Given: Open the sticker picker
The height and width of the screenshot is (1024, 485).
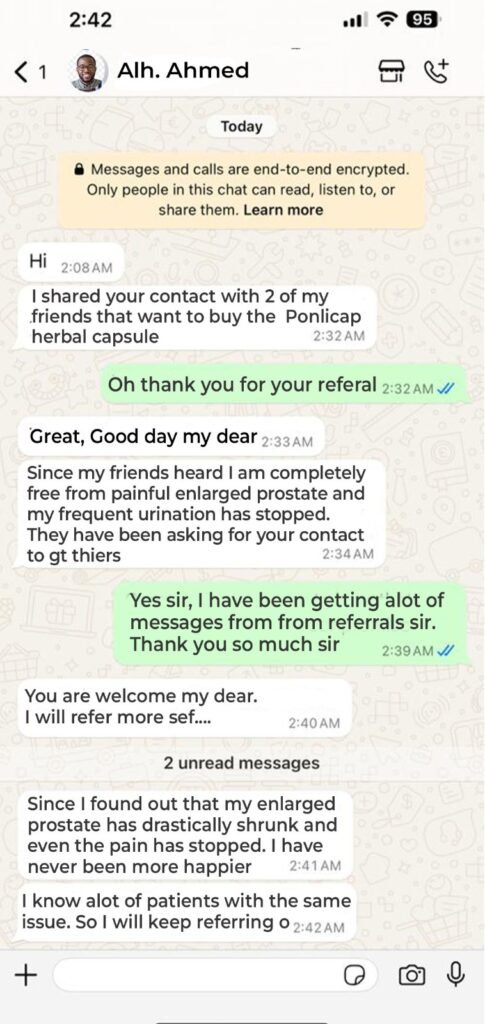Looking at the screenshot, I should click(355, 976).
